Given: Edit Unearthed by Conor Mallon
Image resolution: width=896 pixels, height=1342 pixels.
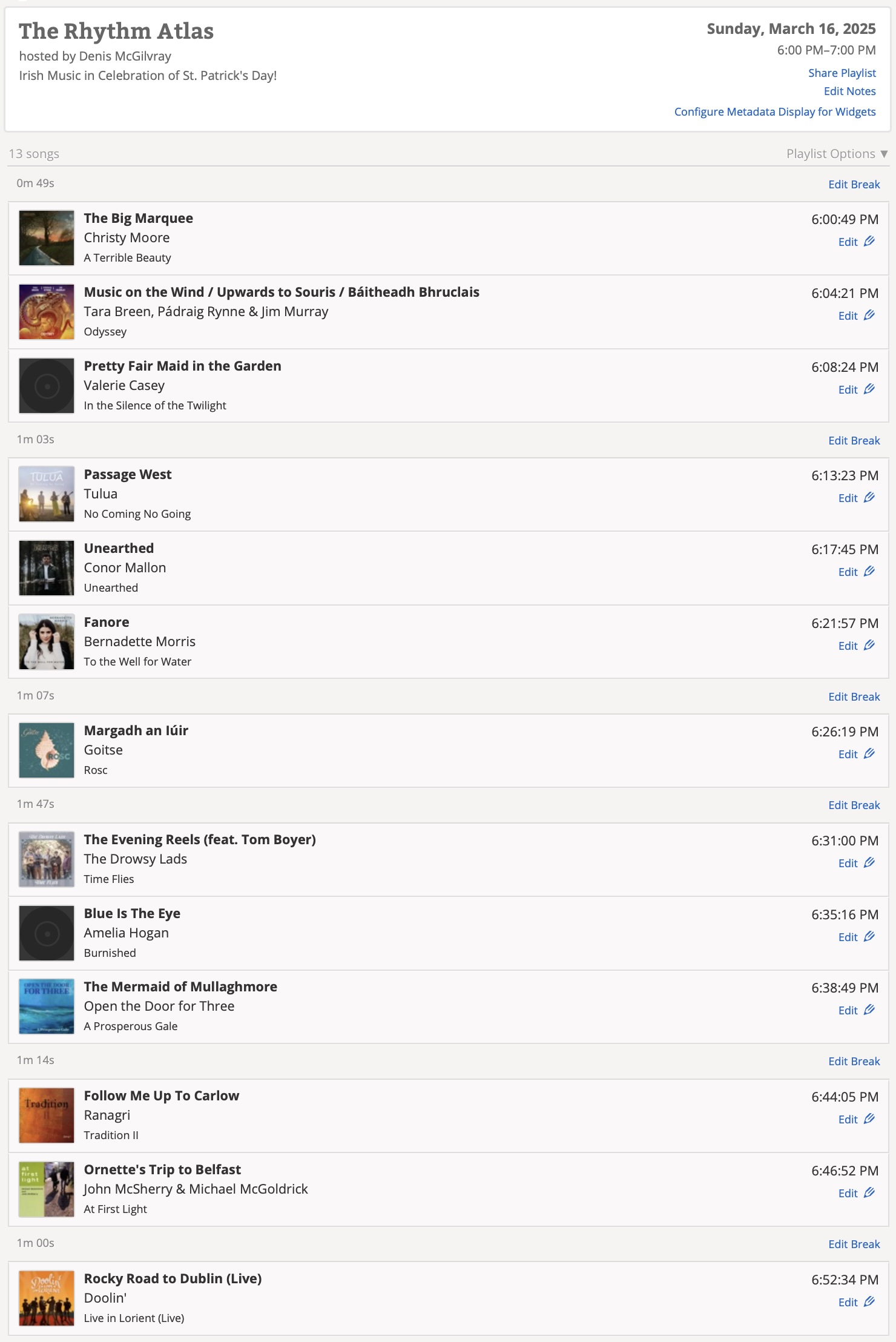Looking at the screenshot, I should (x=855, y=572).
